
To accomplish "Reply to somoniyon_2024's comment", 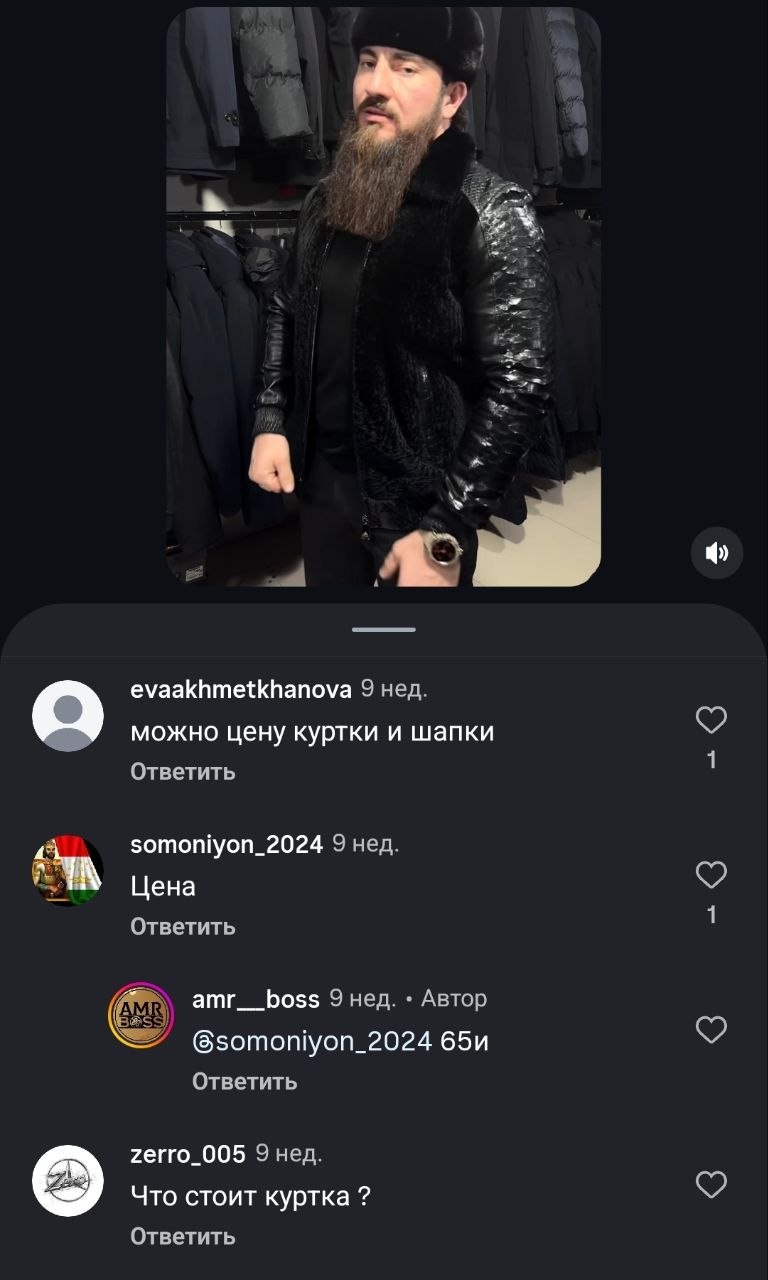I will click(x=183, y=927).
